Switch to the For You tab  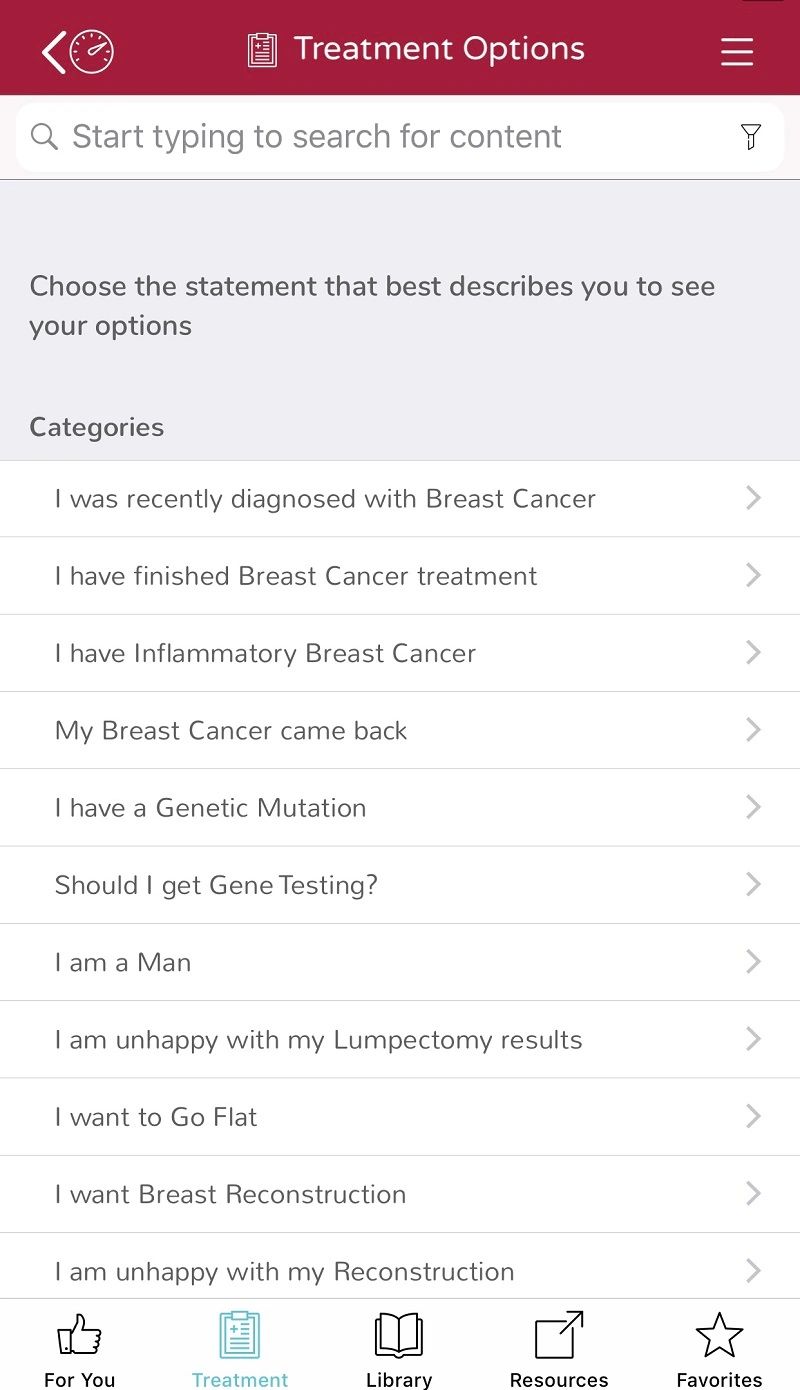coord(80,1349)
